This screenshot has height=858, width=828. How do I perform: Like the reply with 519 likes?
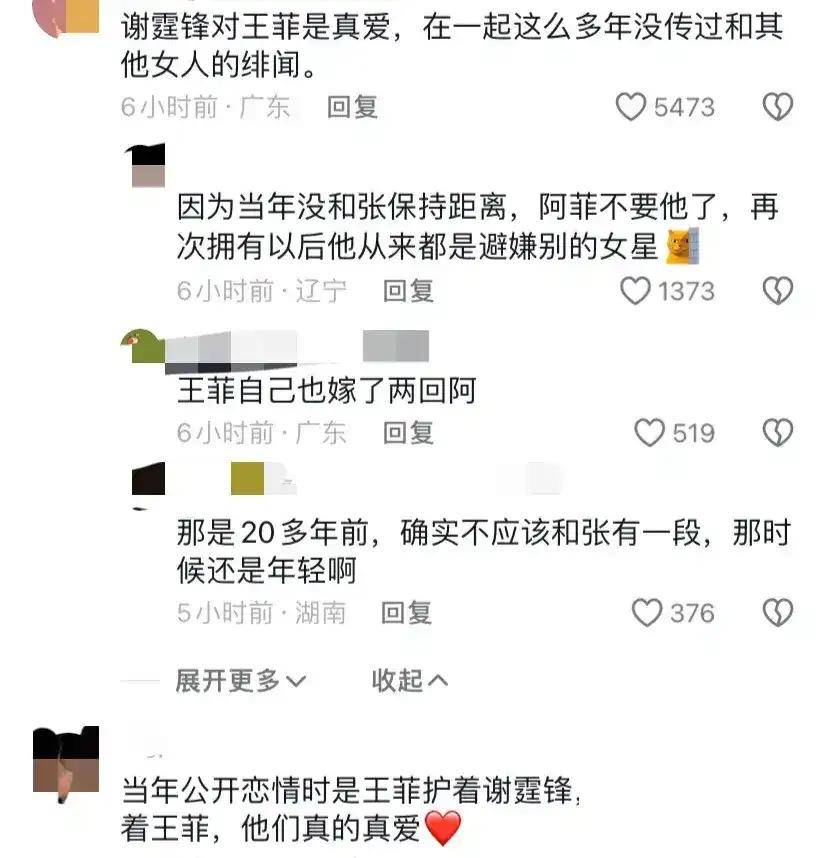(650, 433)
